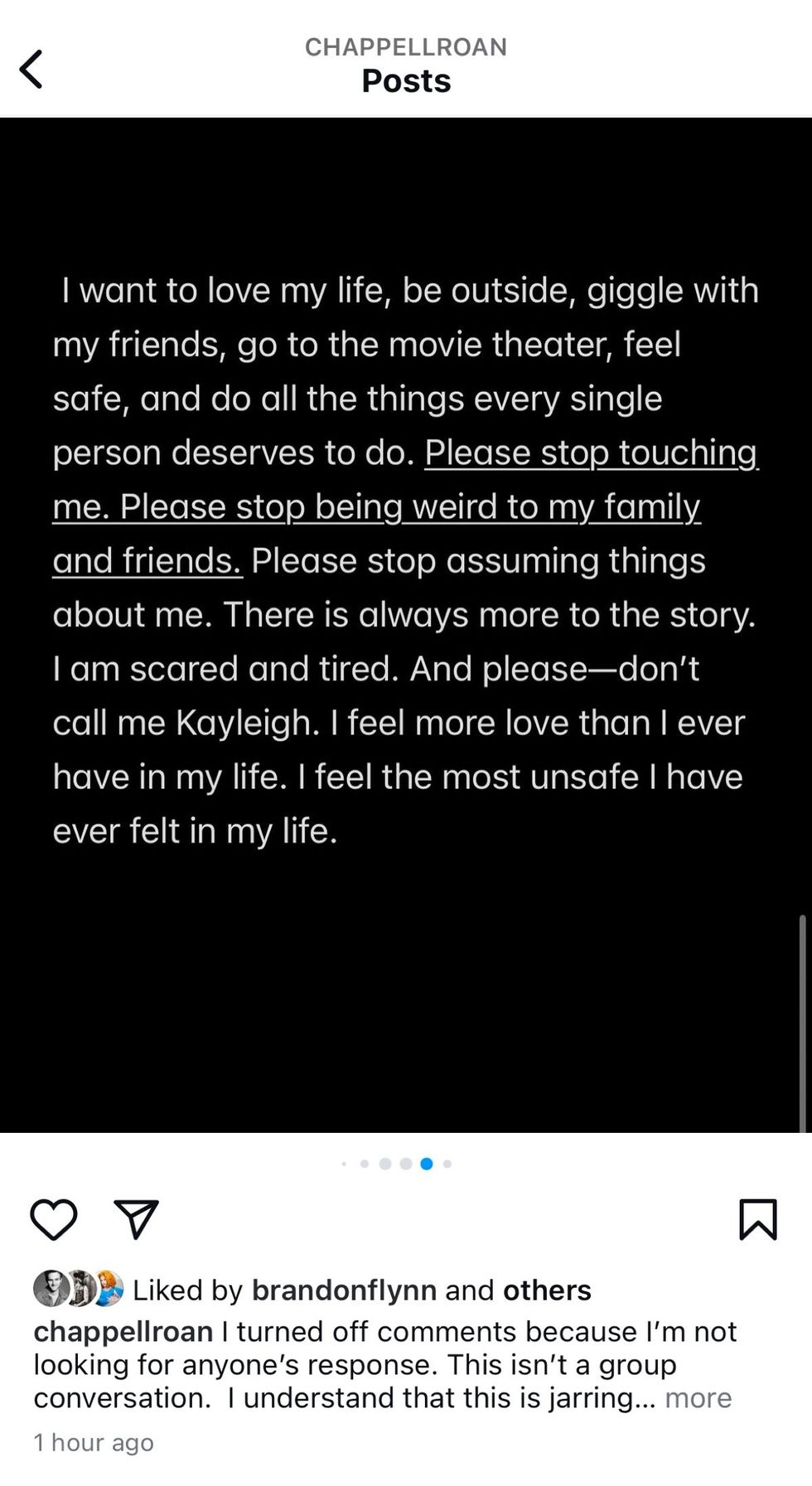View the list of others who liked
The height and width of the screenshot is (1486, 812).
click(x=547, y=1290)
